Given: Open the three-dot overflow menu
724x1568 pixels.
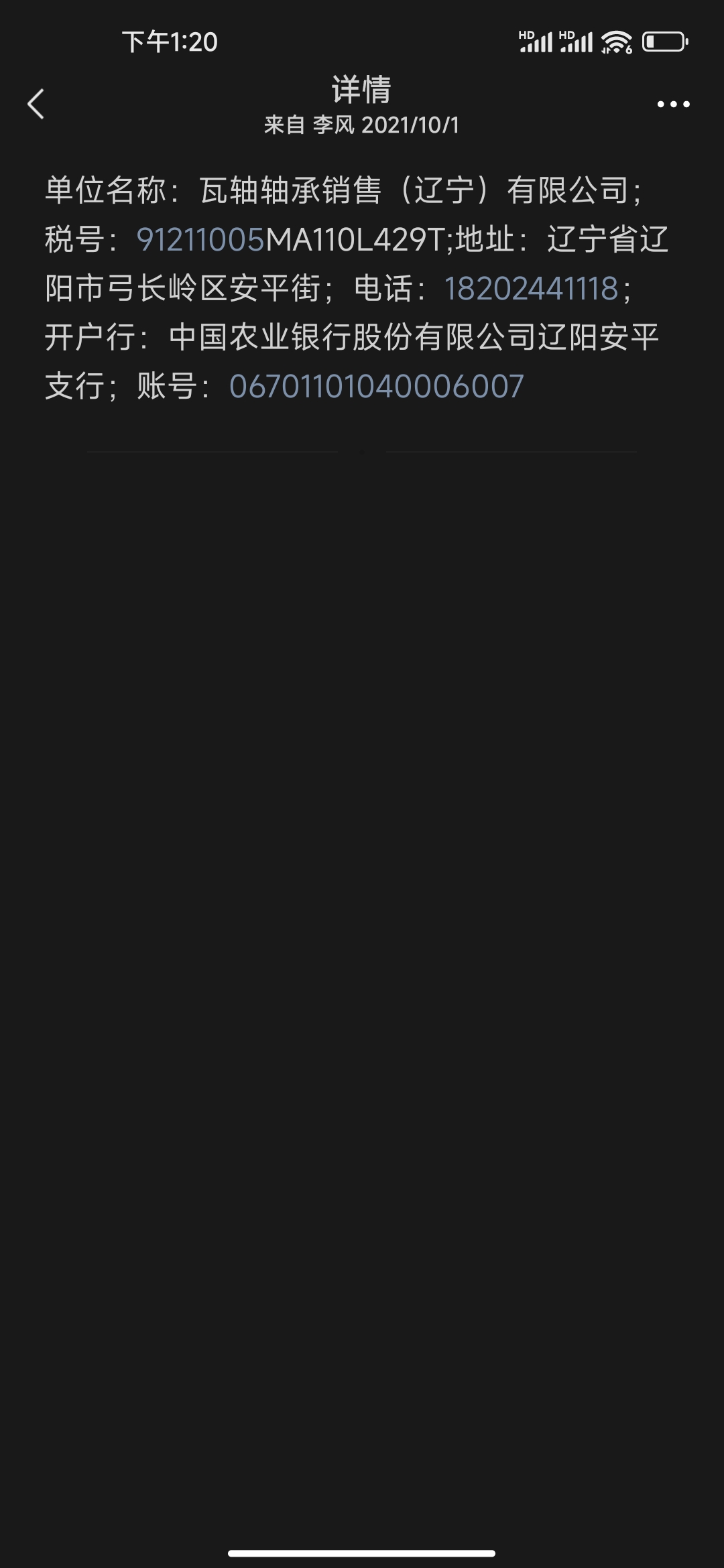Looking at the screenshot, I should 673,105.
